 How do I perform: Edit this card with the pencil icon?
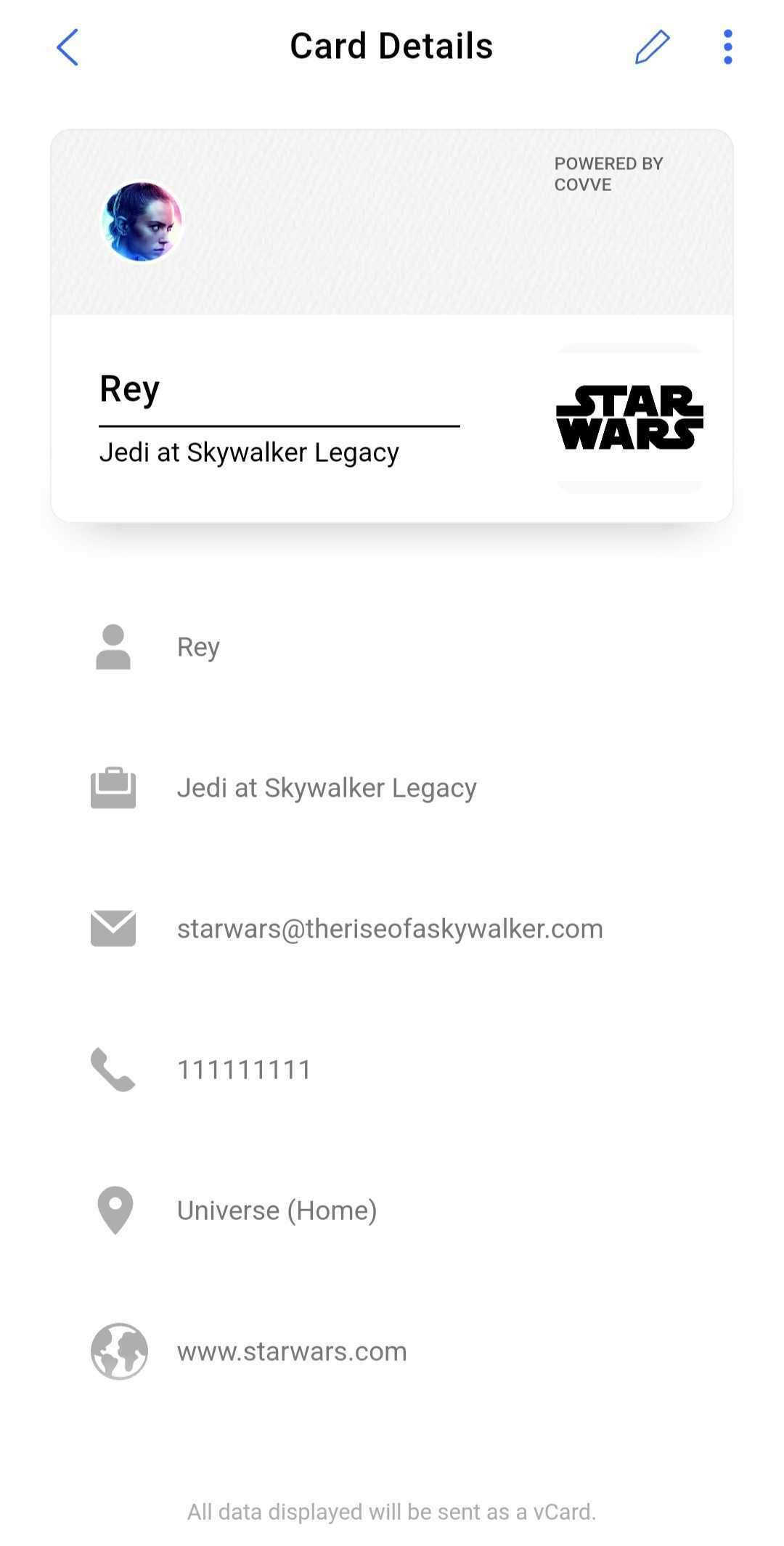[651, 48]
